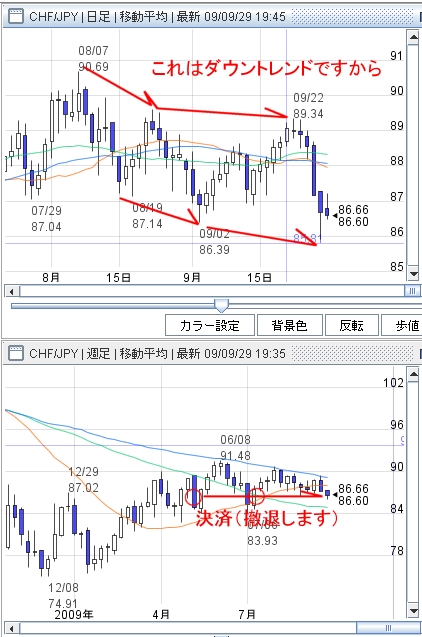This screenshot has width=422, height=637.
Task: Open the window menu icon of 日足 chart
Action: [x=16, y=16]
